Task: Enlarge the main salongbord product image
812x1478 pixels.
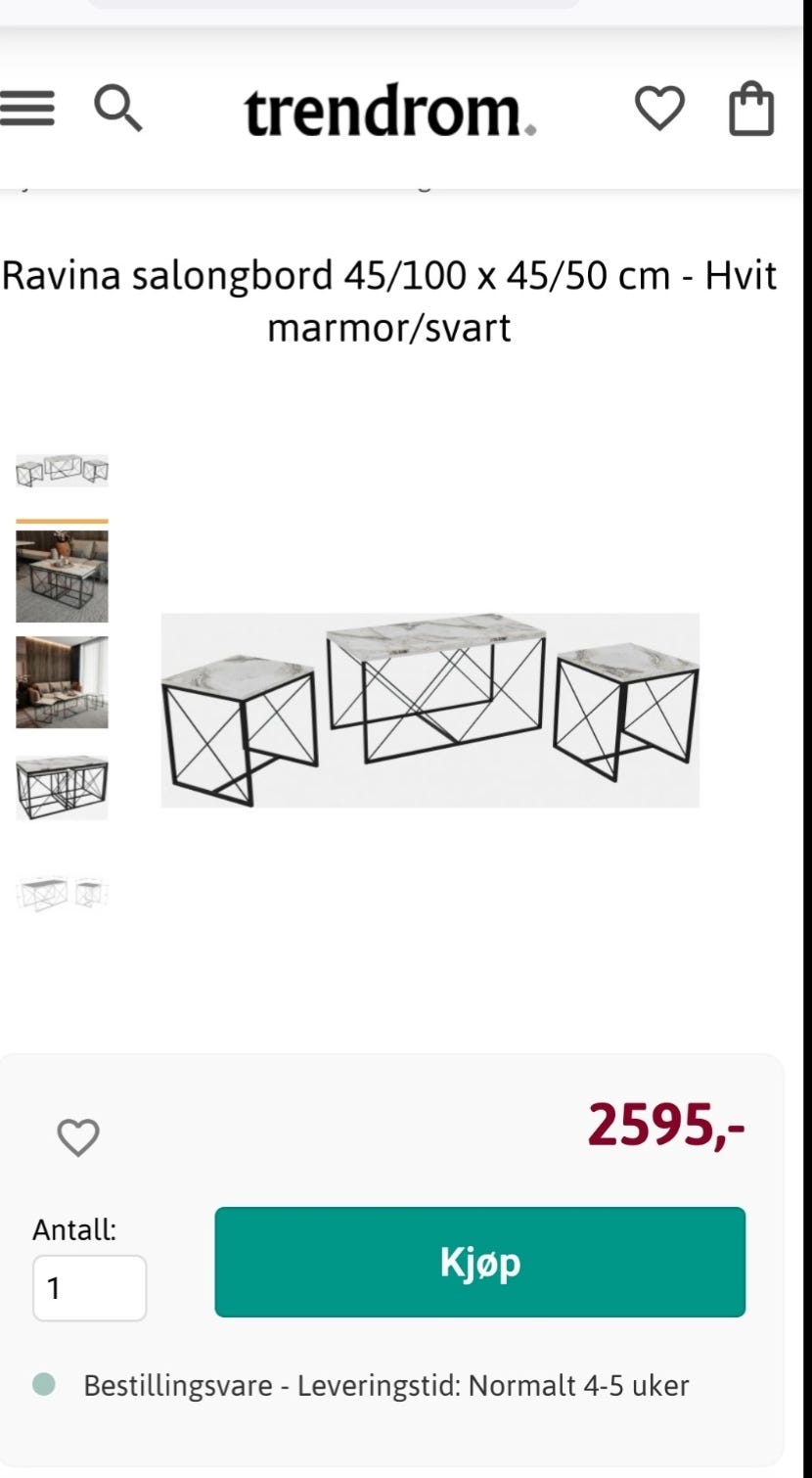Action: click(429, 710)
